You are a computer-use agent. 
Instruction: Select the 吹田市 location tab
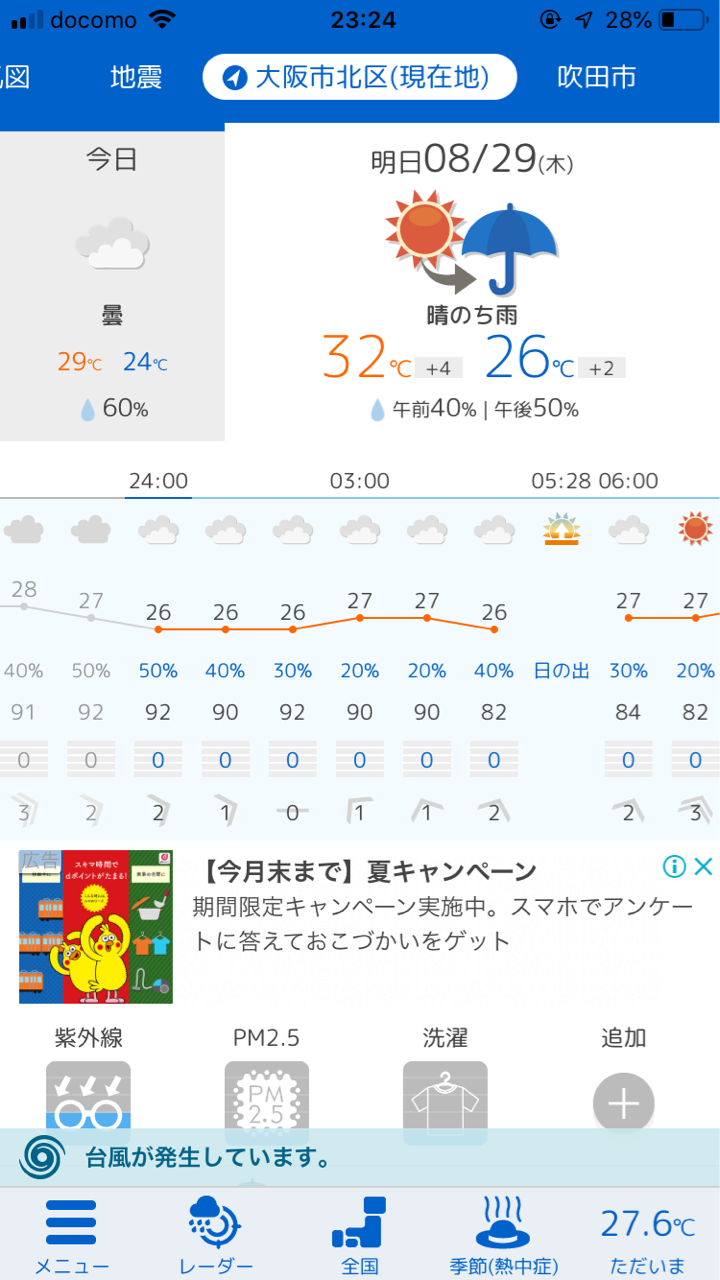(x=596, y=77)
